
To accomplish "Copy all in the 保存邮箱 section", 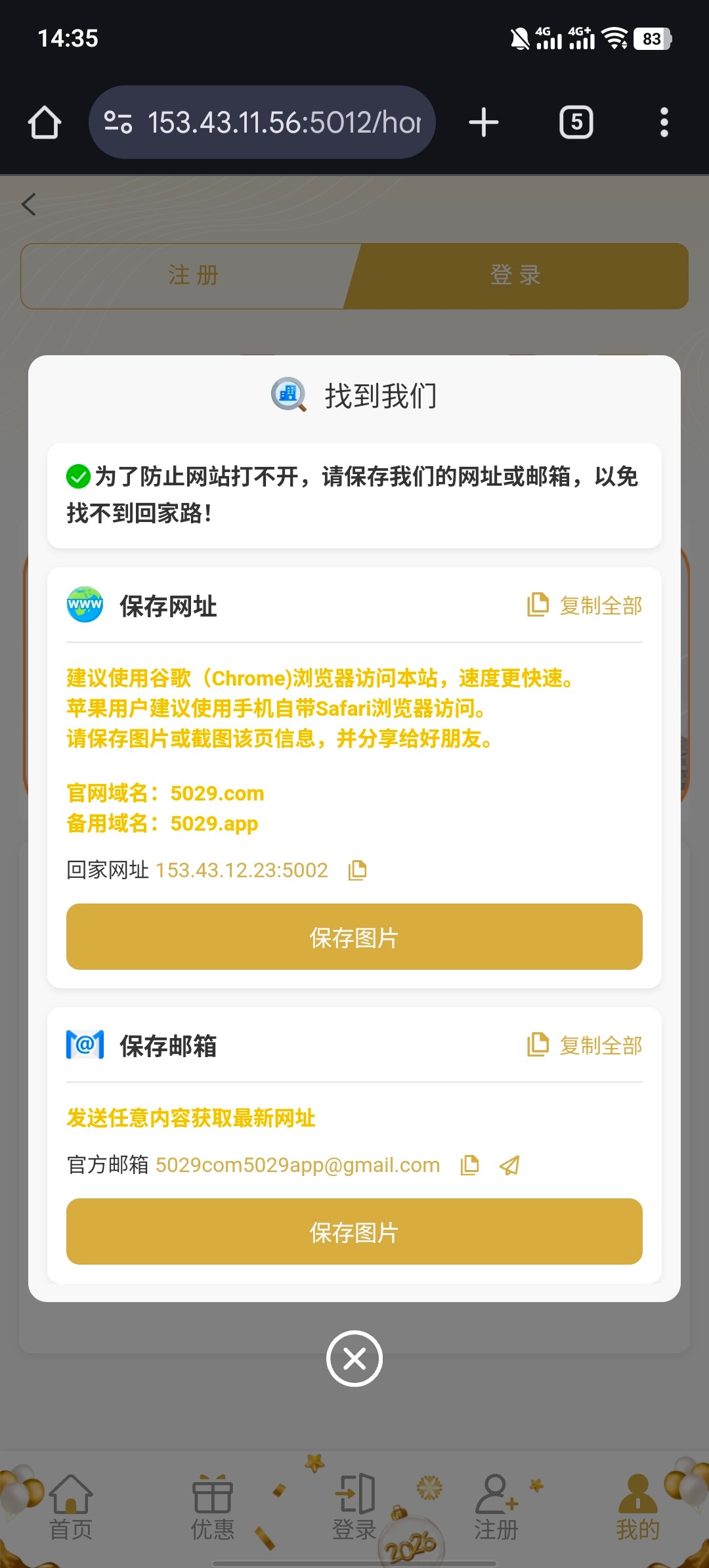I will (585, 1045).
